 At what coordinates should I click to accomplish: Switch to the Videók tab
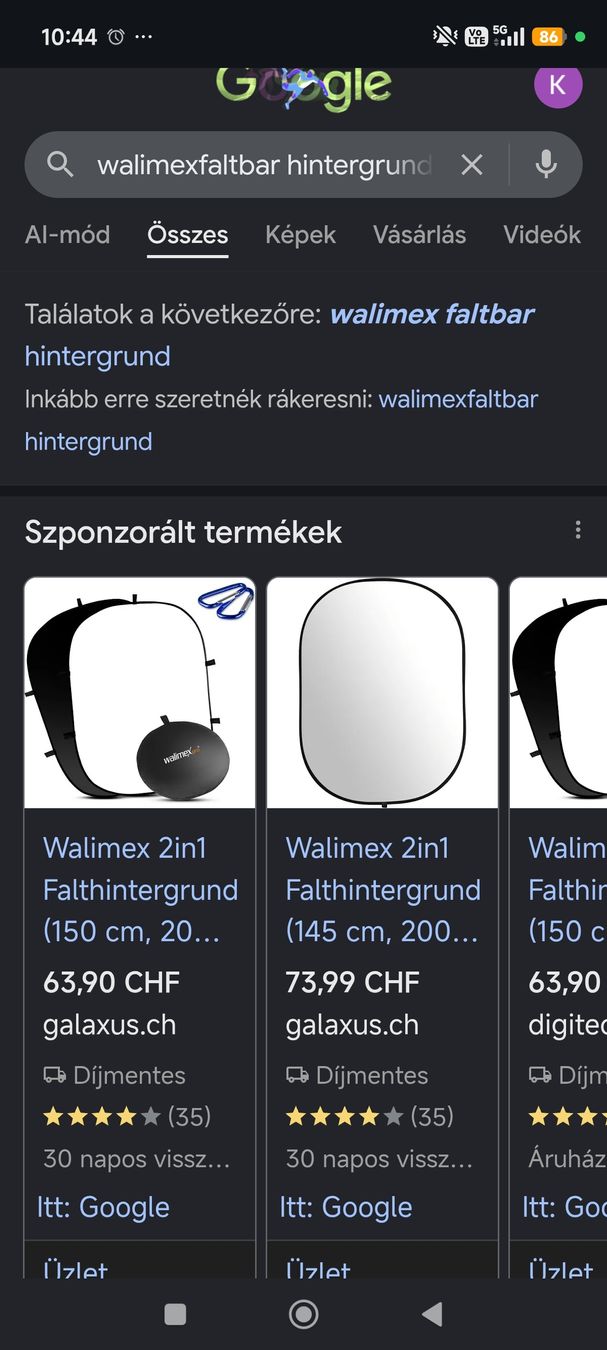[x=542, y=235]
